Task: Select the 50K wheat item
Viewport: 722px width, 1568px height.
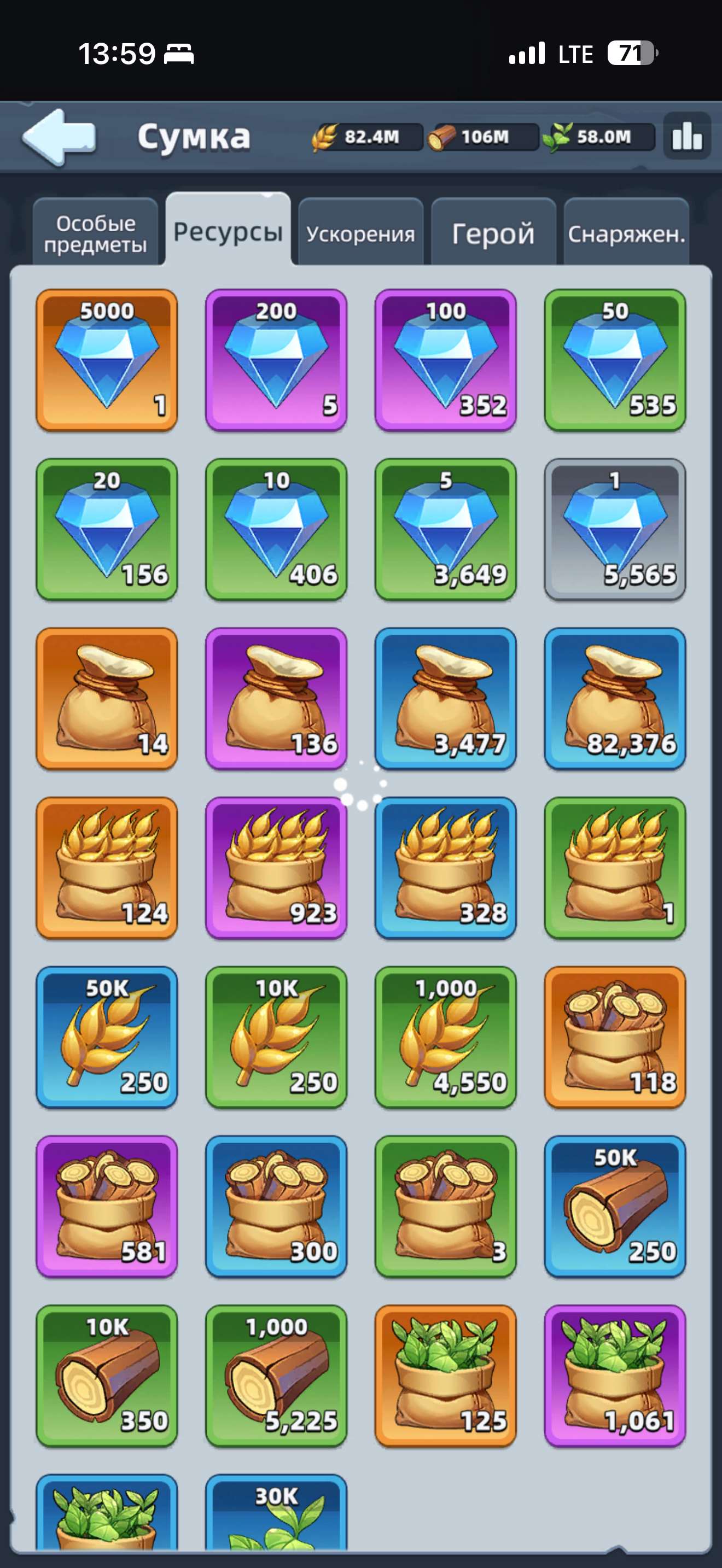Action: (107, 1037)
